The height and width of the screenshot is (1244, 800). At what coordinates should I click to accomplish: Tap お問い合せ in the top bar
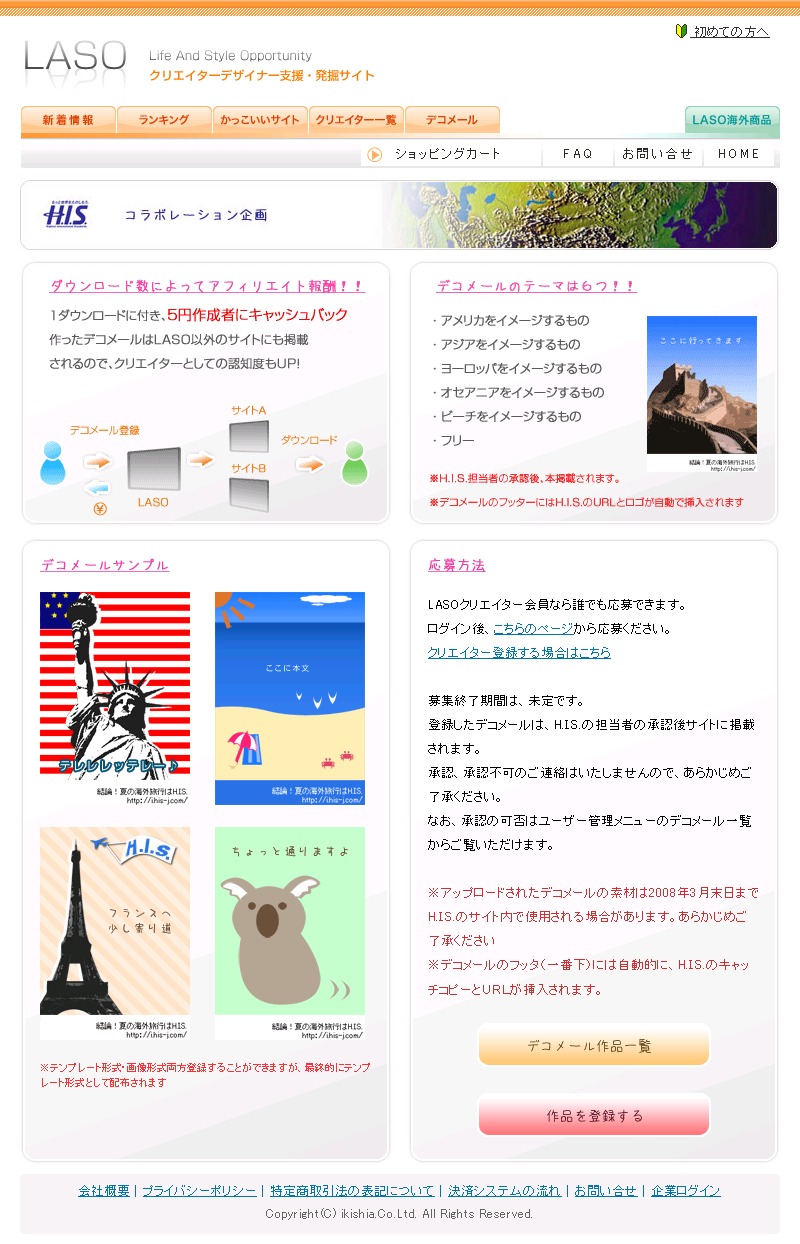point(657,154)
